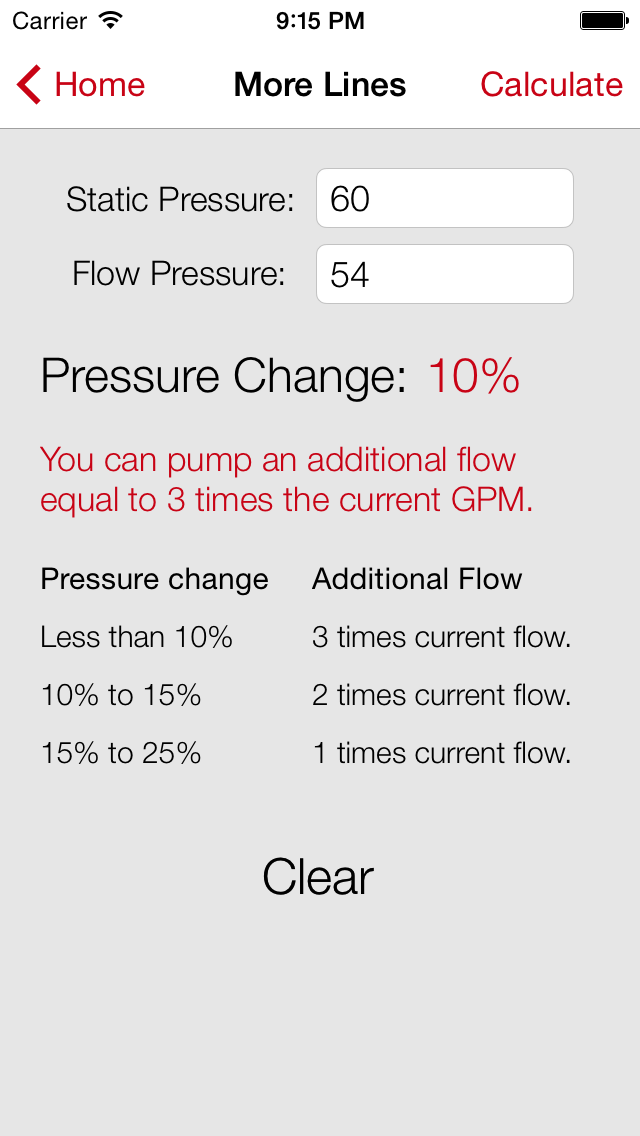The image size is (640, 1136).
Task: Tap Calculate in the navigation bar
Action: click(552, 85)
